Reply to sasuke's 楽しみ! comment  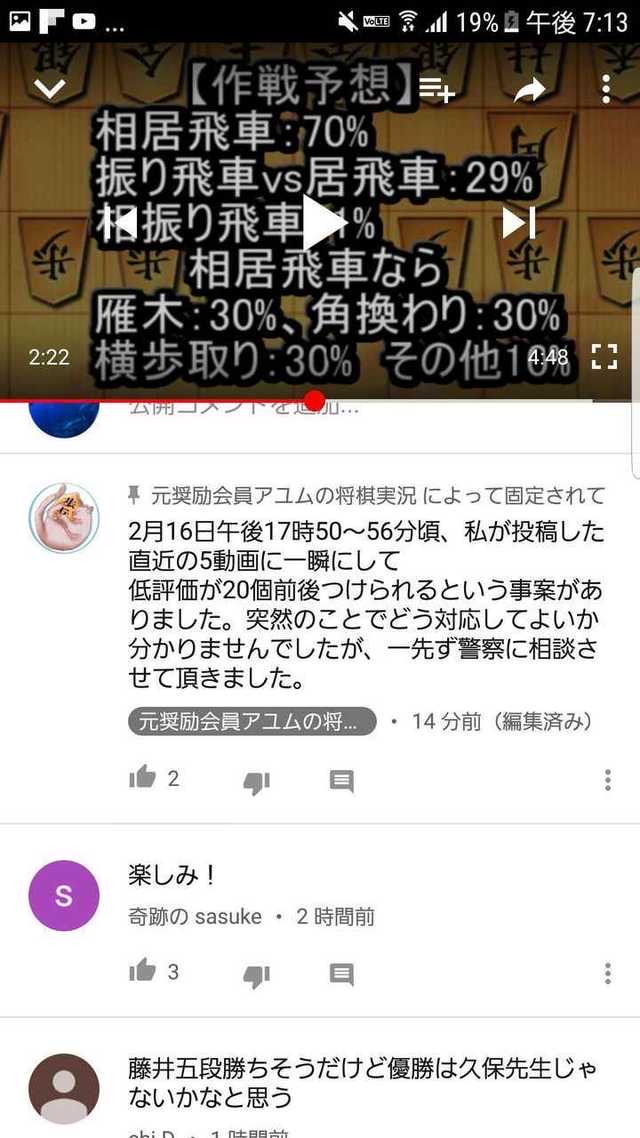342,974
